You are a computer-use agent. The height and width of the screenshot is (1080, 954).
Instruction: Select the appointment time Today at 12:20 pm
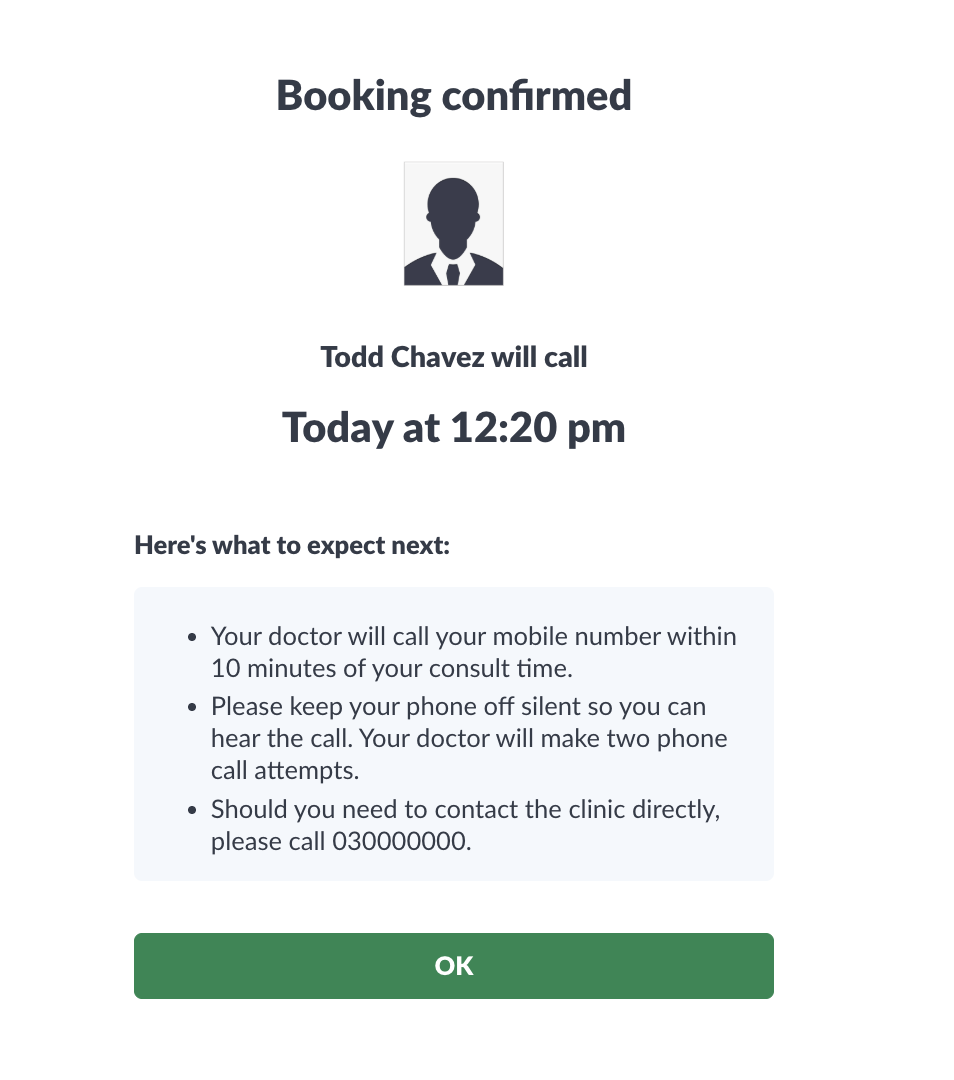[x=453, y=427]
